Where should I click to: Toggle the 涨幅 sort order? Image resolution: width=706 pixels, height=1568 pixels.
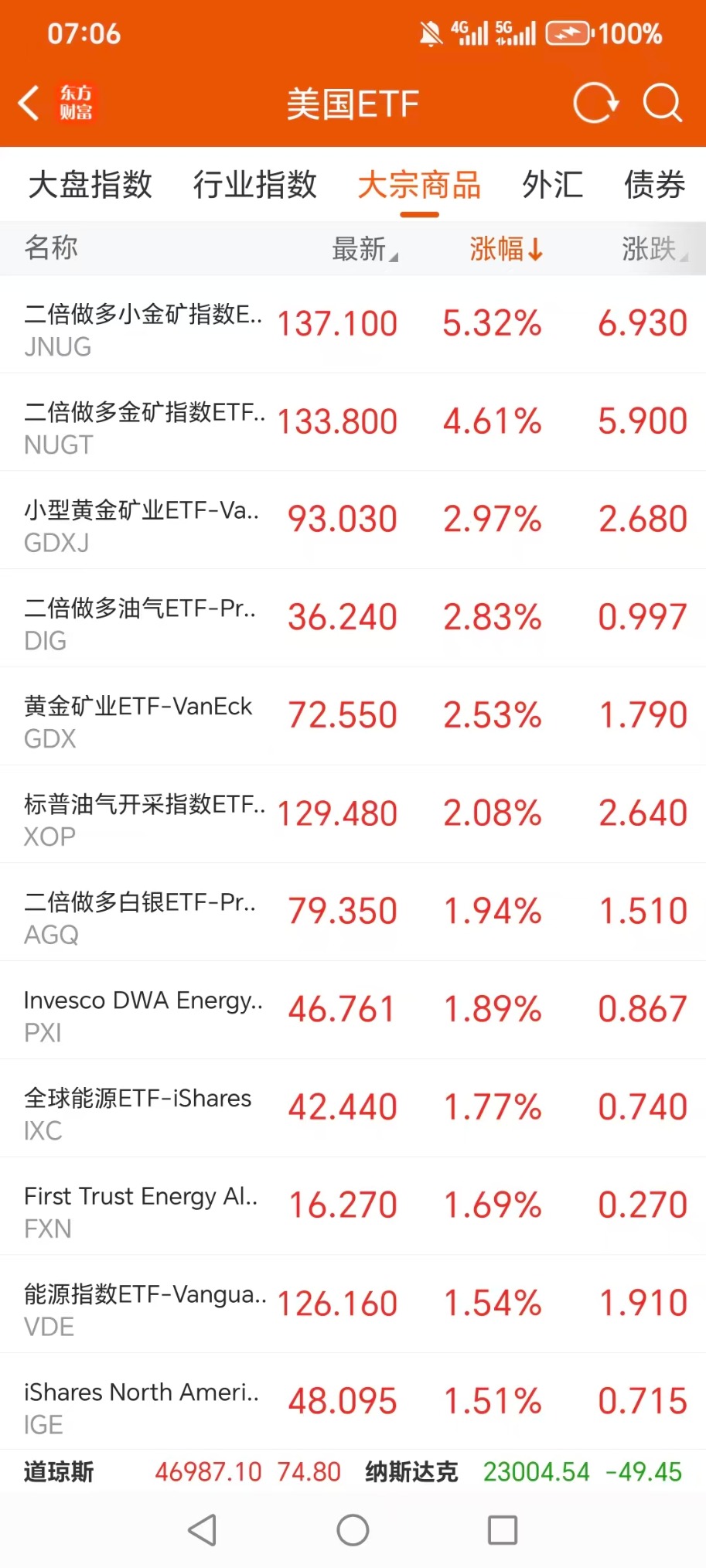(x=506, y=249)
